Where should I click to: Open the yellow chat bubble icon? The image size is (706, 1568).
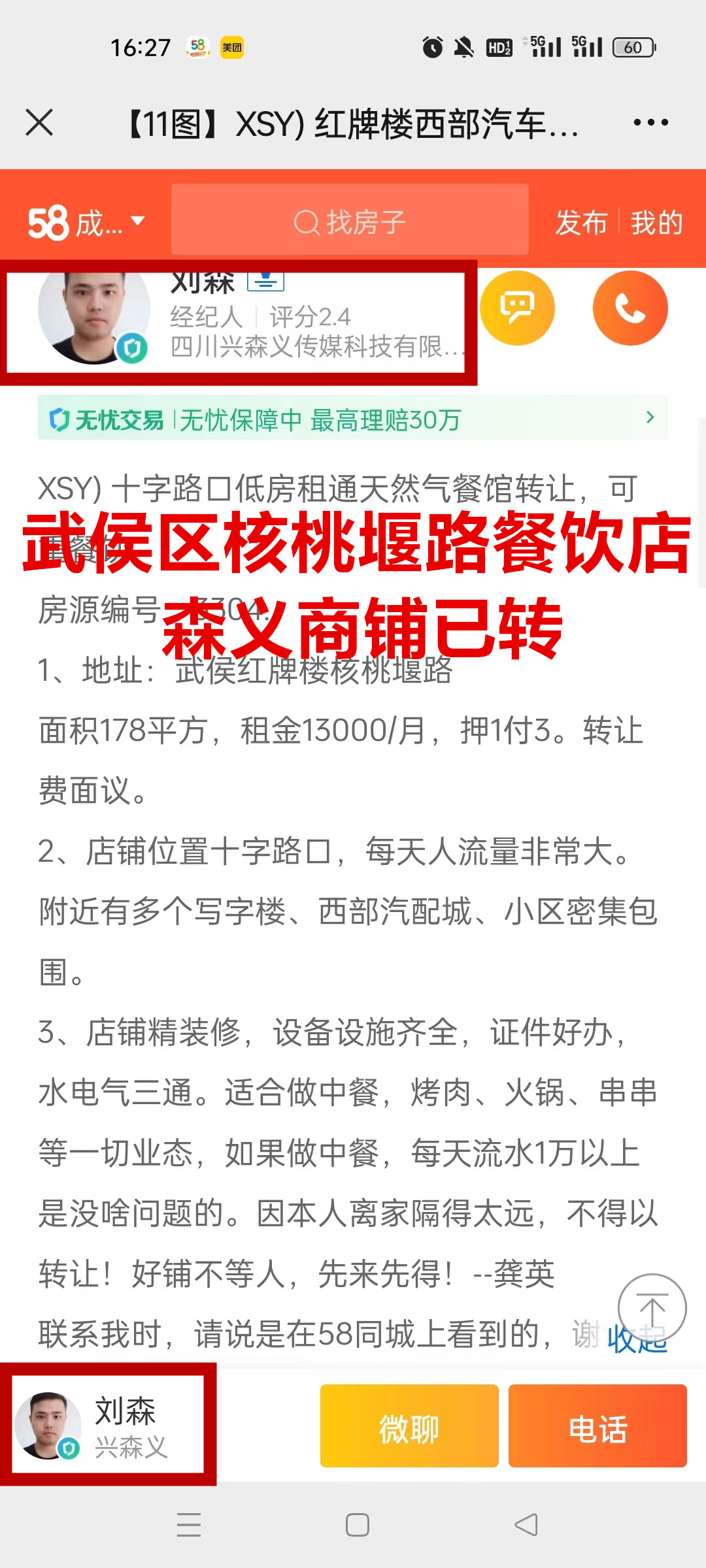click(517, 308)
